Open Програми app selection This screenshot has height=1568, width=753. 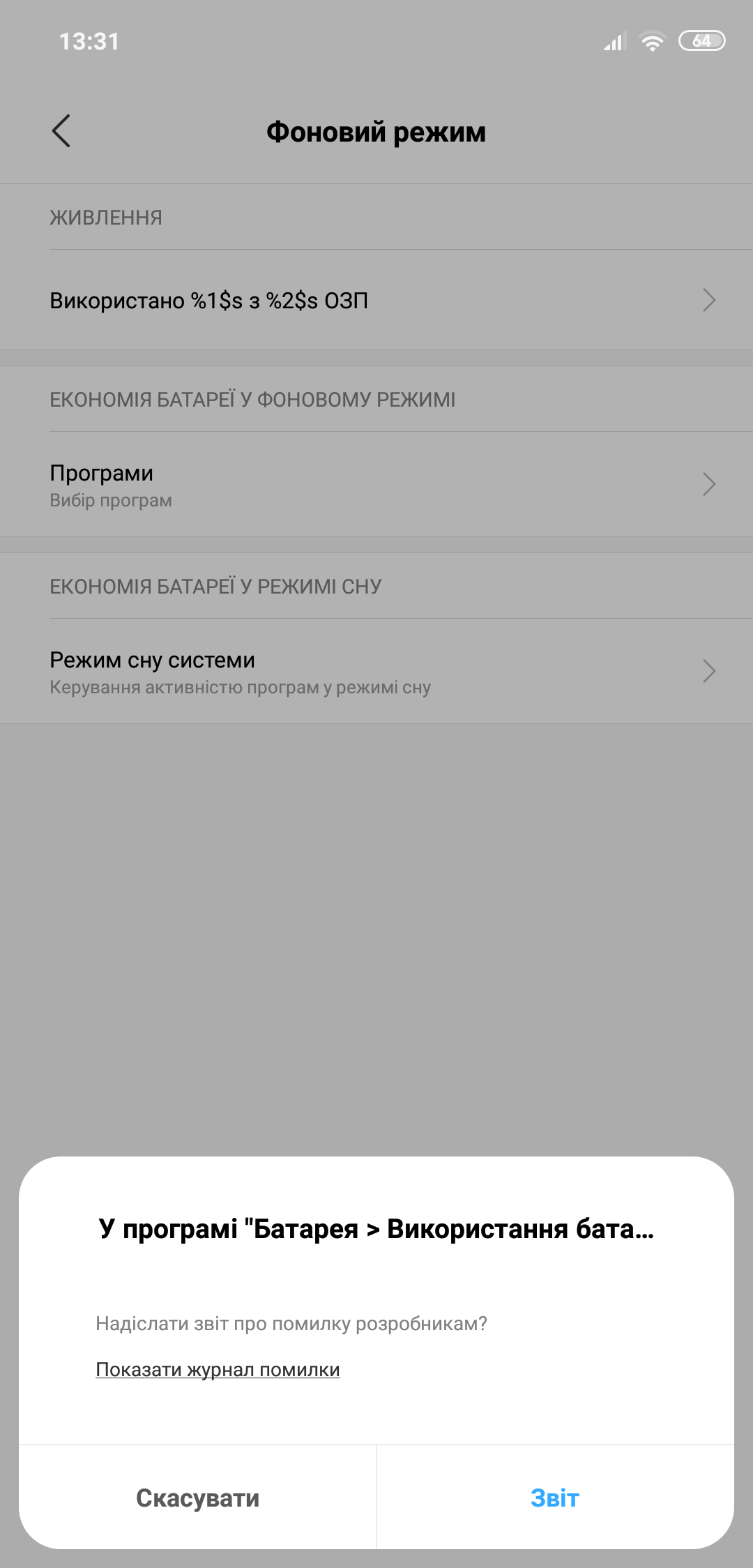(376, 485)
